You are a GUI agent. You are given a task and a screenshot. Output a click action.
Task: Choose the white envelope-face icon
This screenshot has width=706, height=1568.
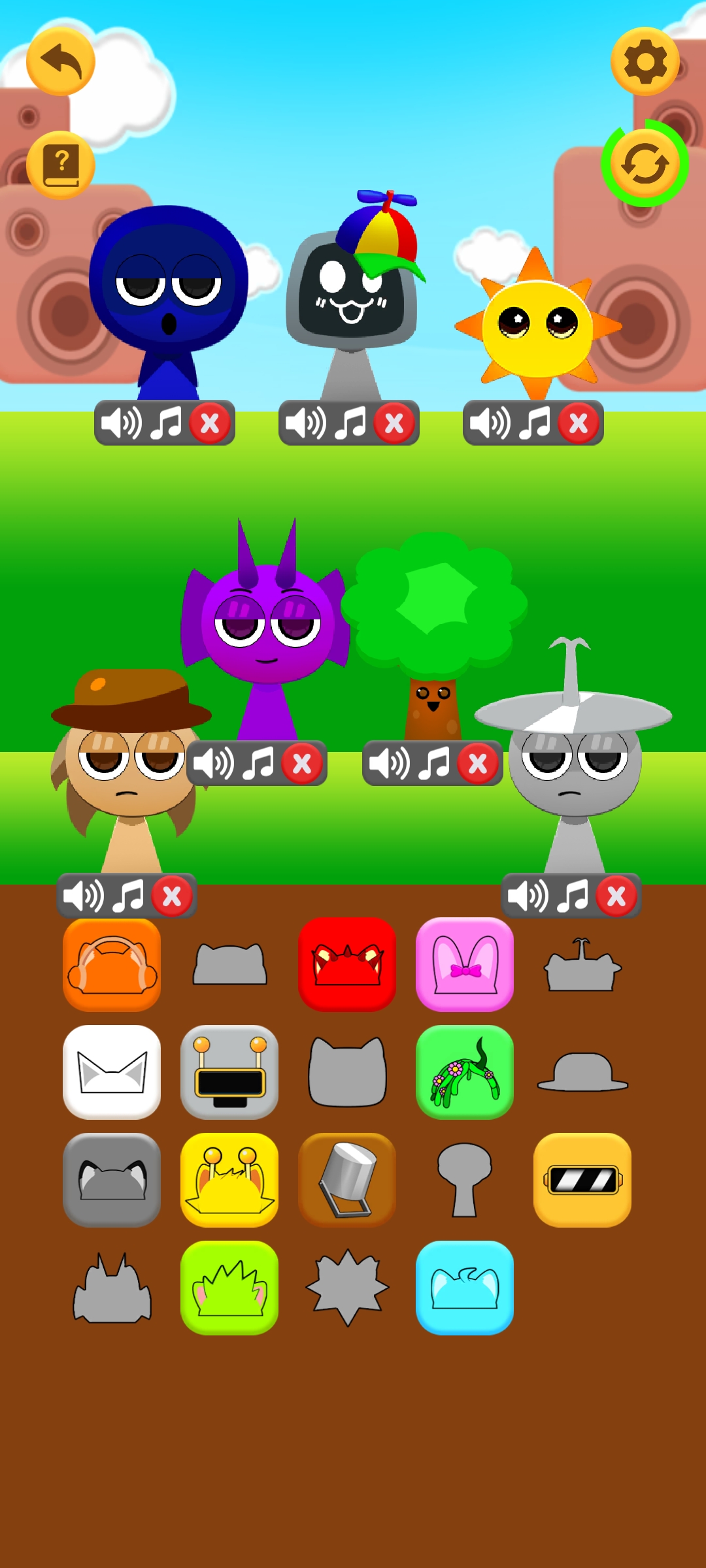112,1072
